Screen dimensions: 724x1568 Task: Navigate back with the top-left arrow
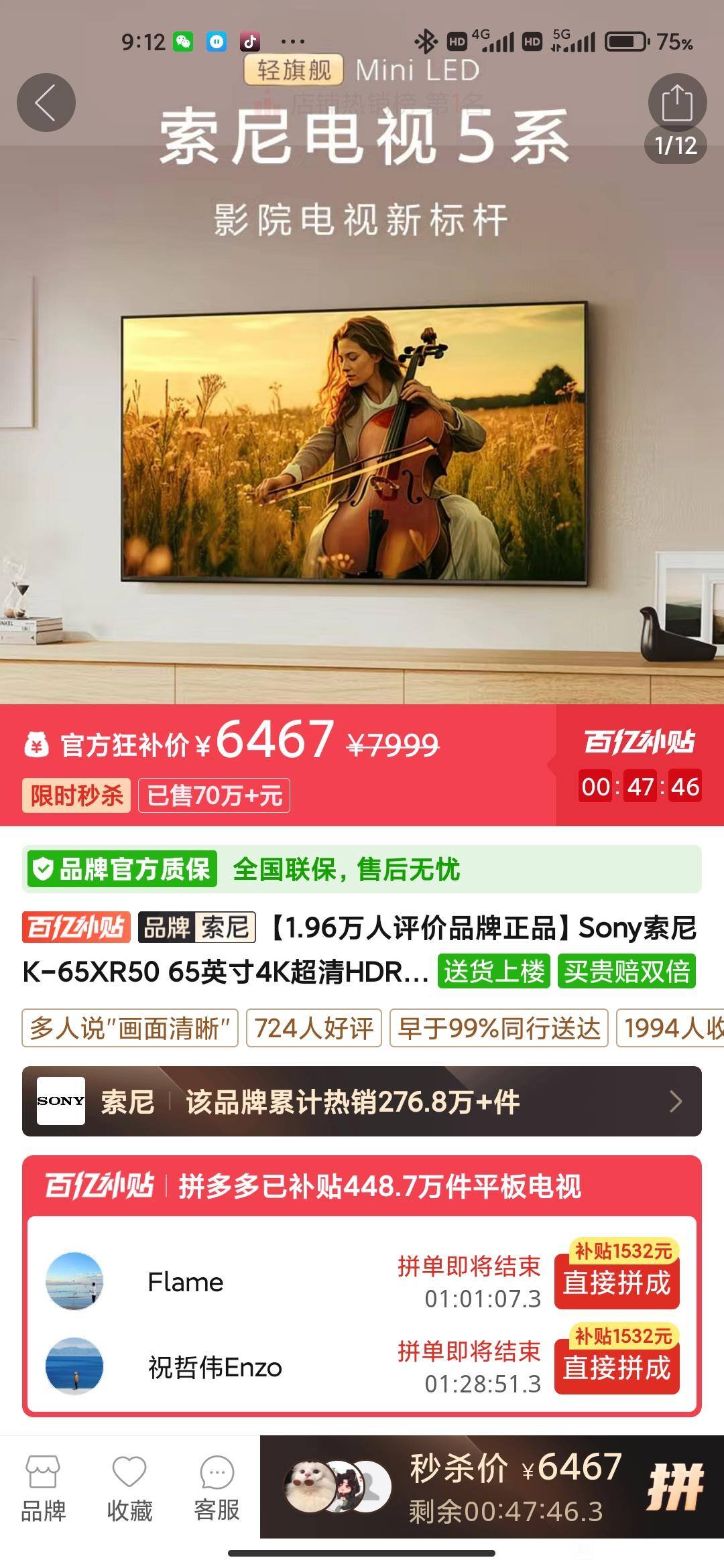45,102
